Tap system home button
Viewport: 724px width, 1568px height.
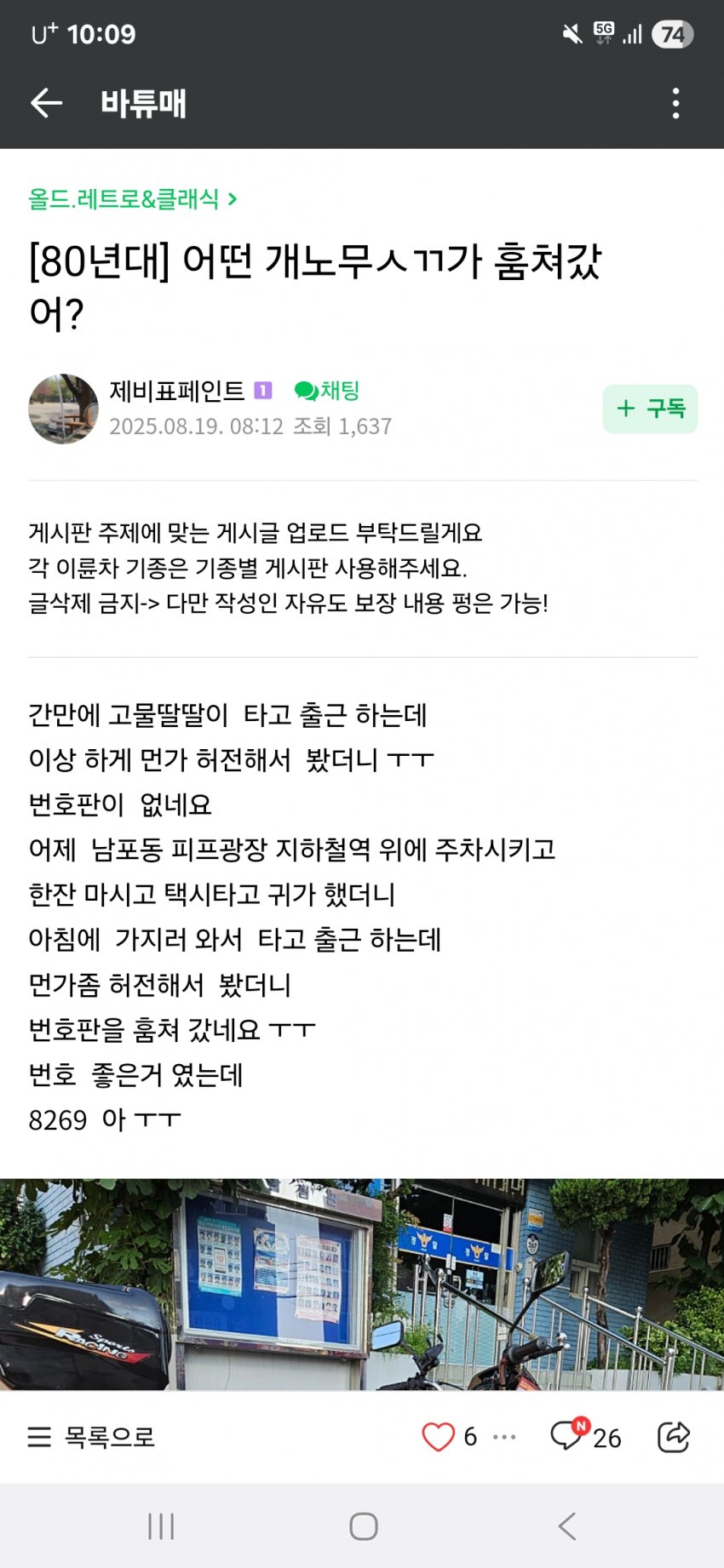[364, 1526]
